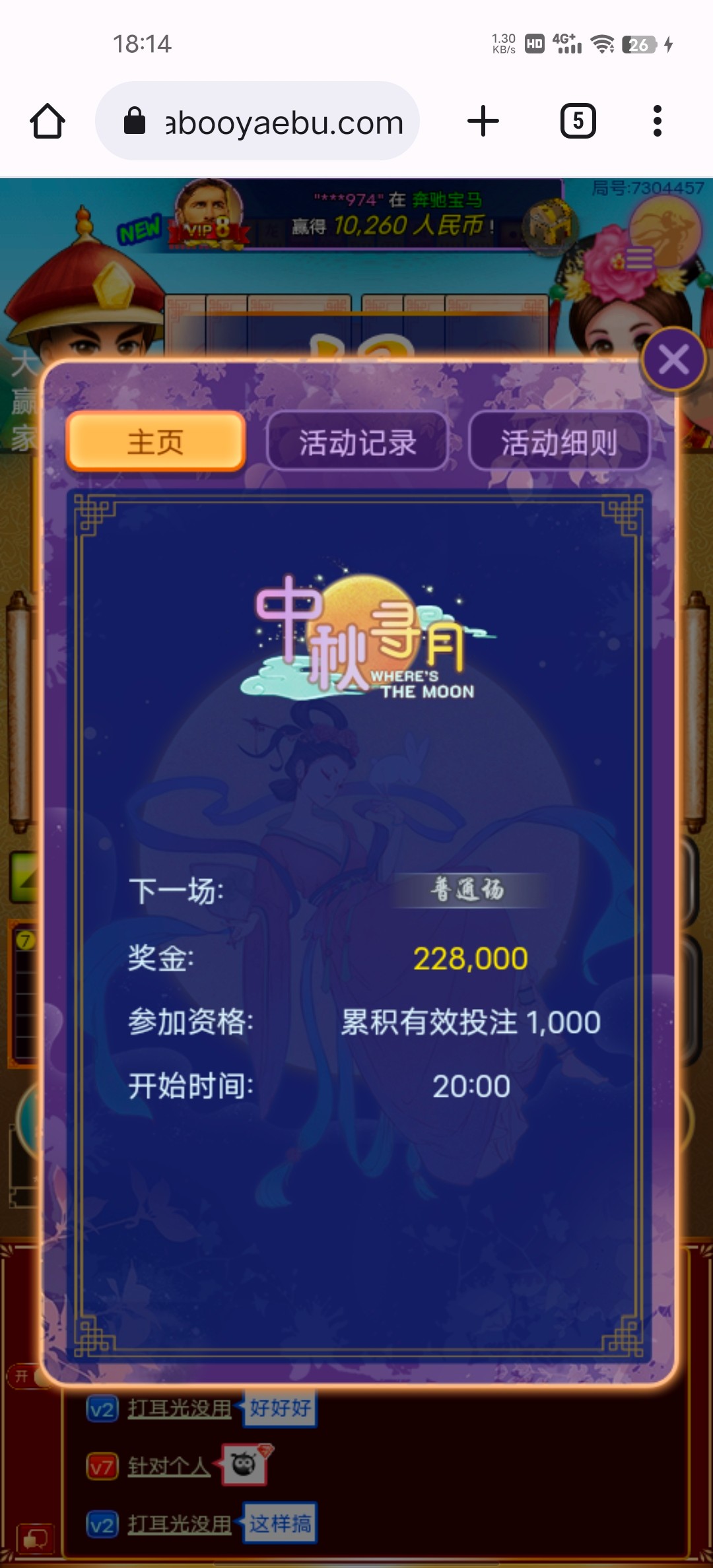Viewport: 713px width, 1568px height.
Task: Switch to the 活动记录 tab
Action: (357, 441)
